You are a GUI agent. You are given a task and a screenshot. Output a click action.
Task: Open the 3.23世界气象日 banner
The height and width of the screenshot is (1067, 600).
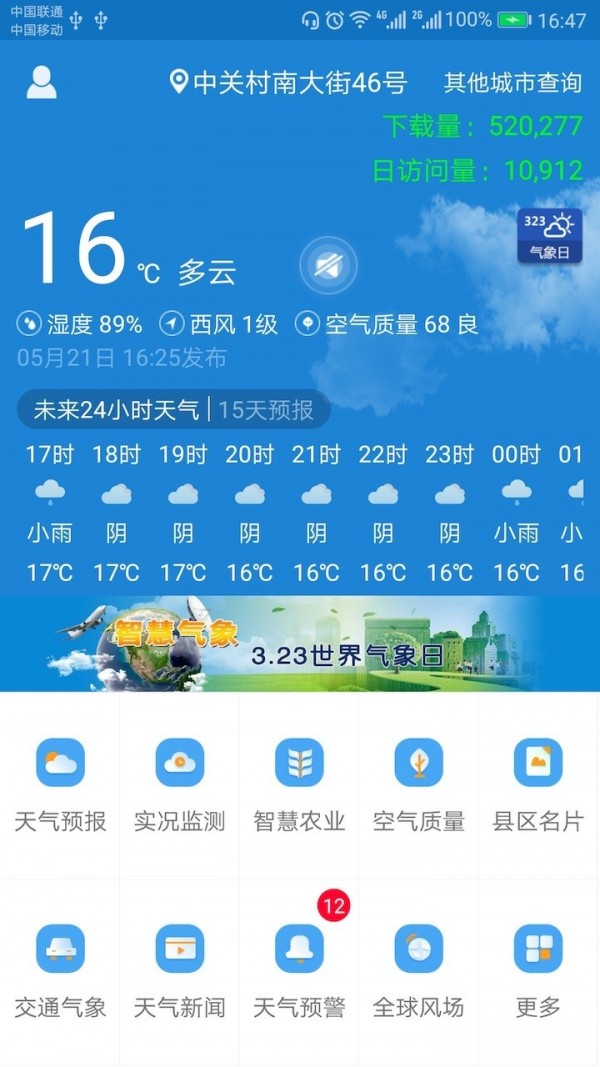(x=300, y=644)
